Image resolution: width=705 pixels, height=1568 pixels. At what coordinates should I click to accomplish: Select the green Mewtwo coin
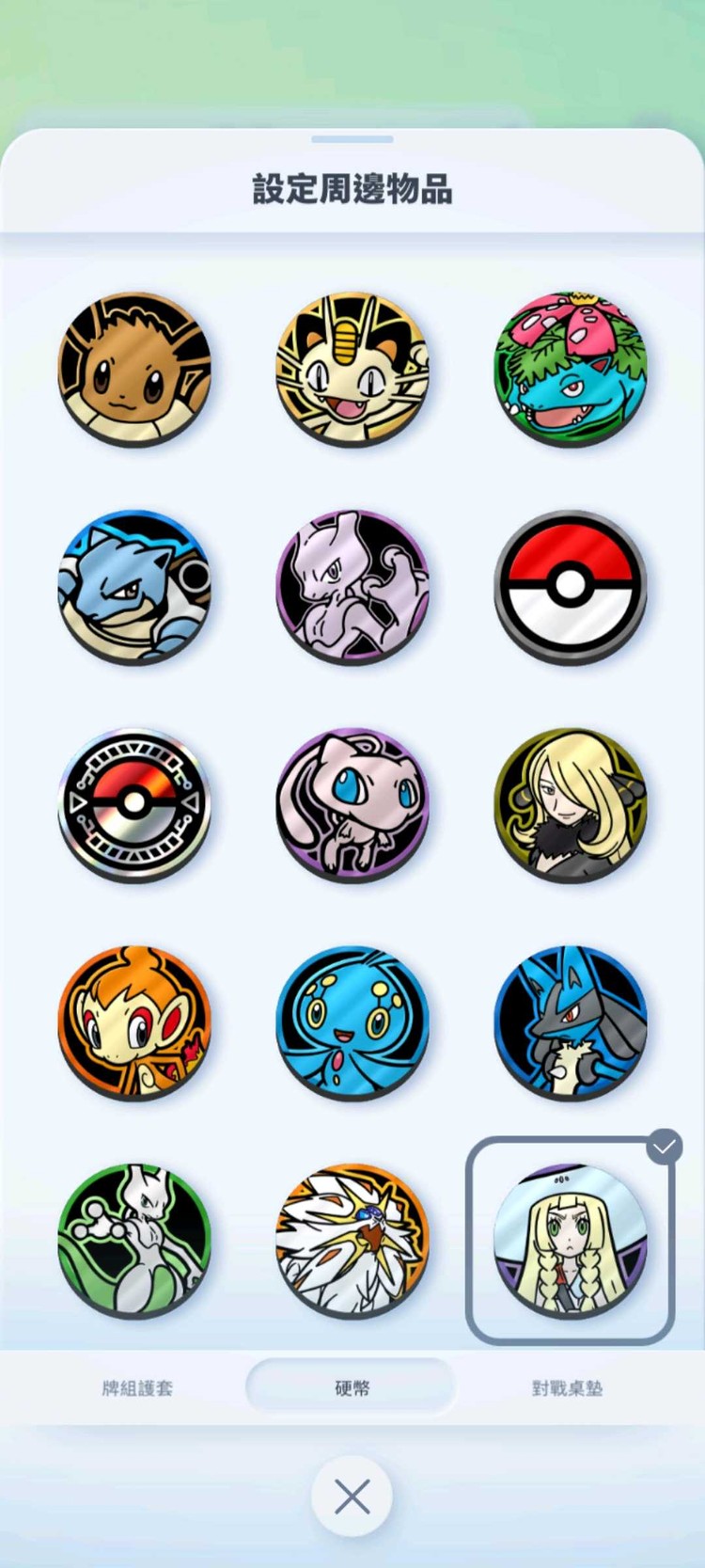click(x=134, y=1240)
